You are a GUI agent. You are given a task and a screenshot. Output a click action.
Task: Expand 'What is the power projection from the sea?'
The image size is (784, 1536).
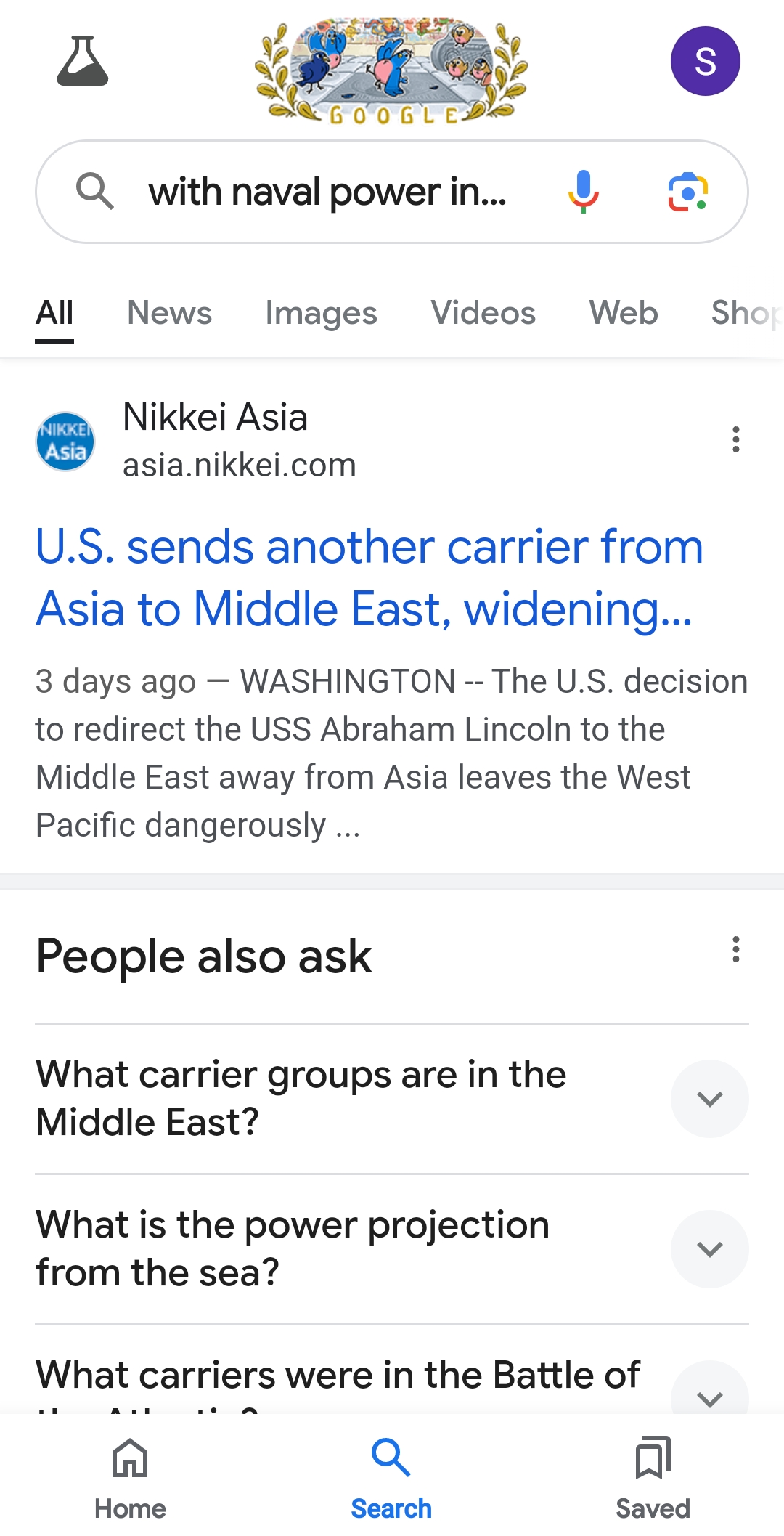tap(709, 1248)
